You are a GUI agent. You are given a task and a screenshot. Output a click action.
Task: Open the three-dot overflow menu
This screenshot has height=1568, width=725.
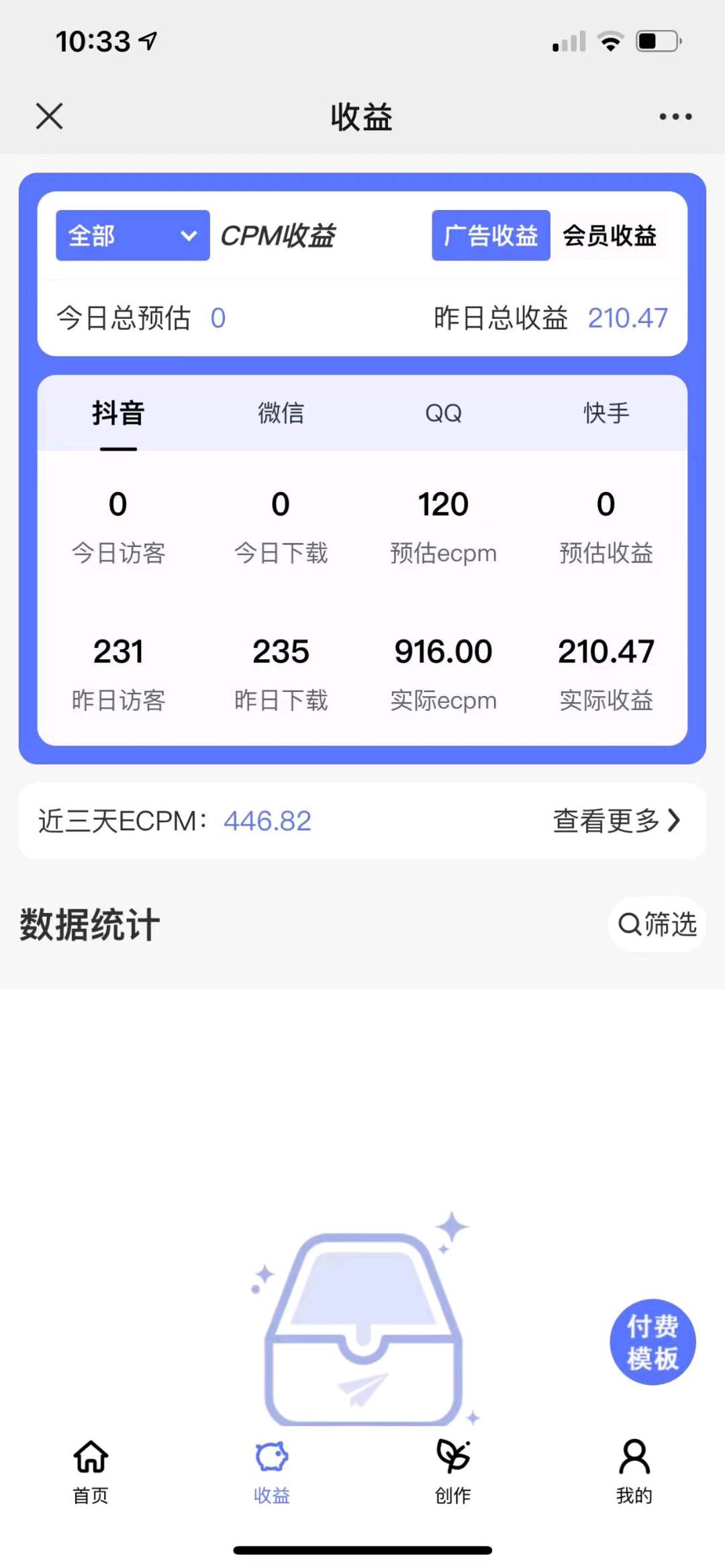click(x=675, y=117)
